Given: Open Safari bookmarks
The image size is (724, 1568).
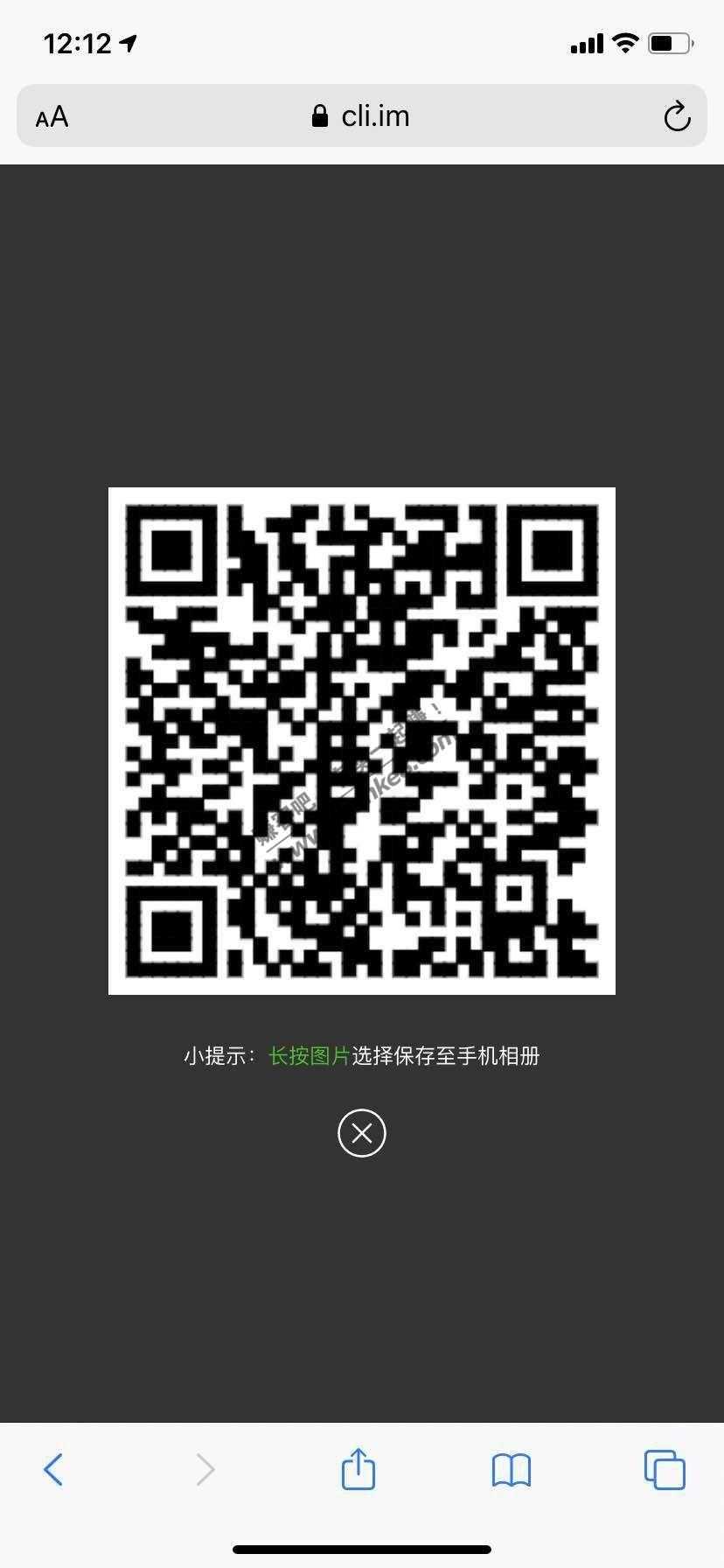Looking at the screenshot, I should pyautogui.click(x=512, y=1469).
